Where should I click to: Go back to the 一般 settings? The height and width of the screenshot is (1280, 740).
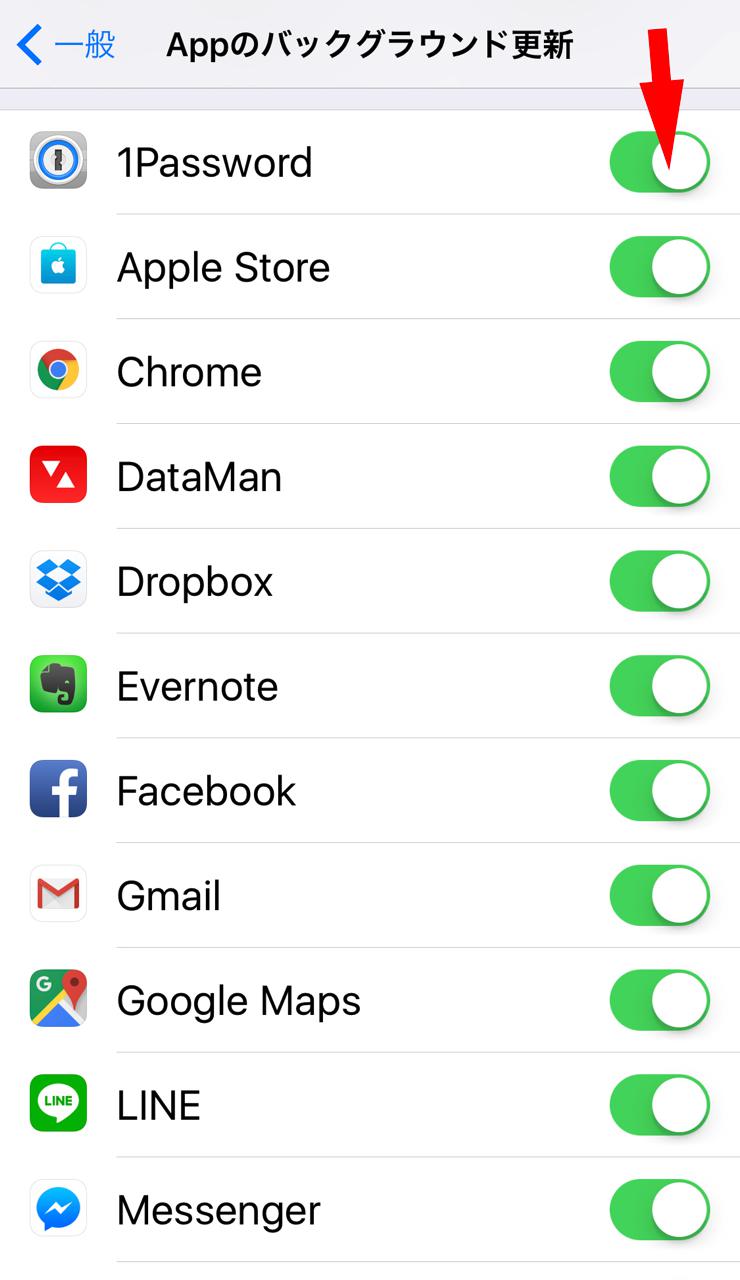pyautogui.click(x=66, y=46)
